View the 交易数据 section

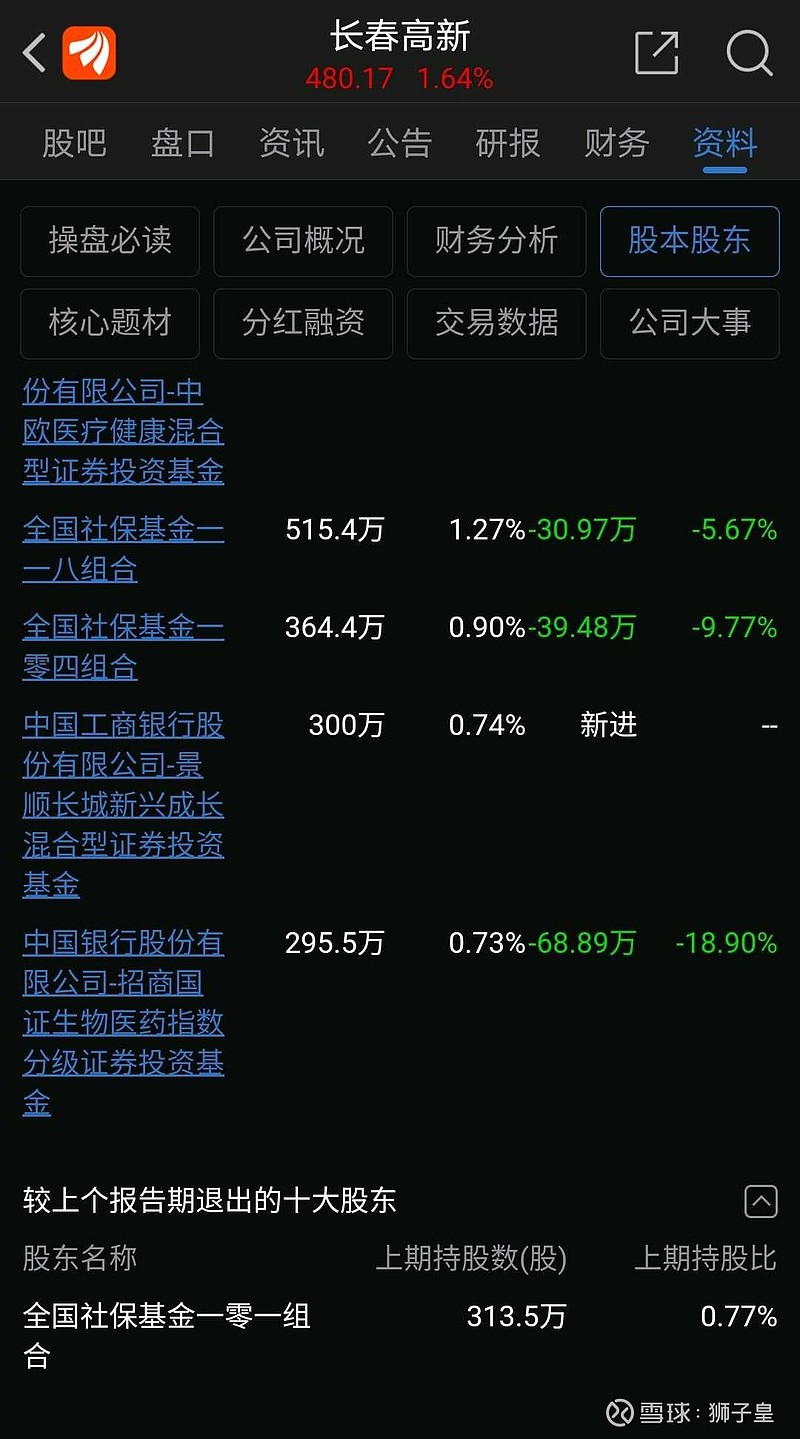pos(496,323)
